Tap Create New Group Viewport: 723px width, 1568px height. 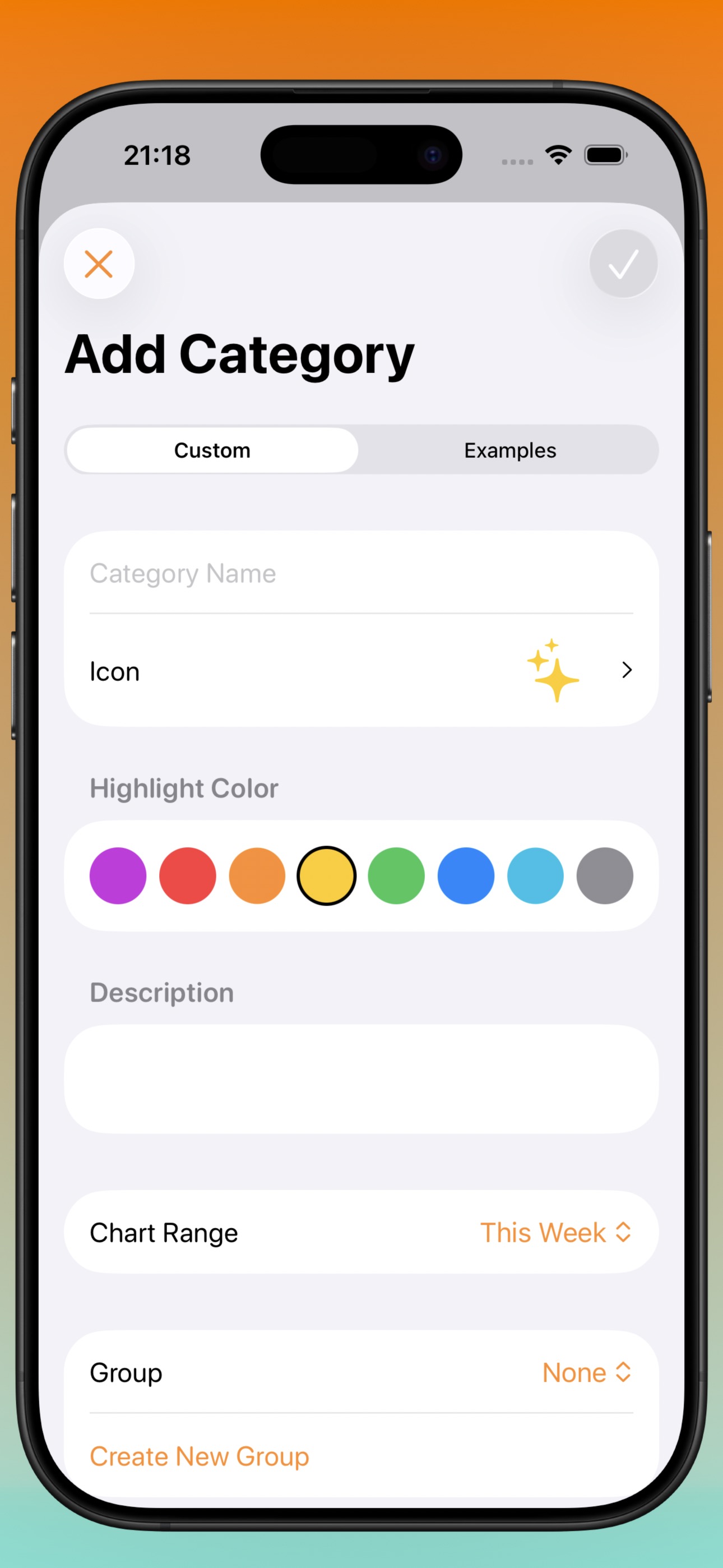pos(200,1456)
